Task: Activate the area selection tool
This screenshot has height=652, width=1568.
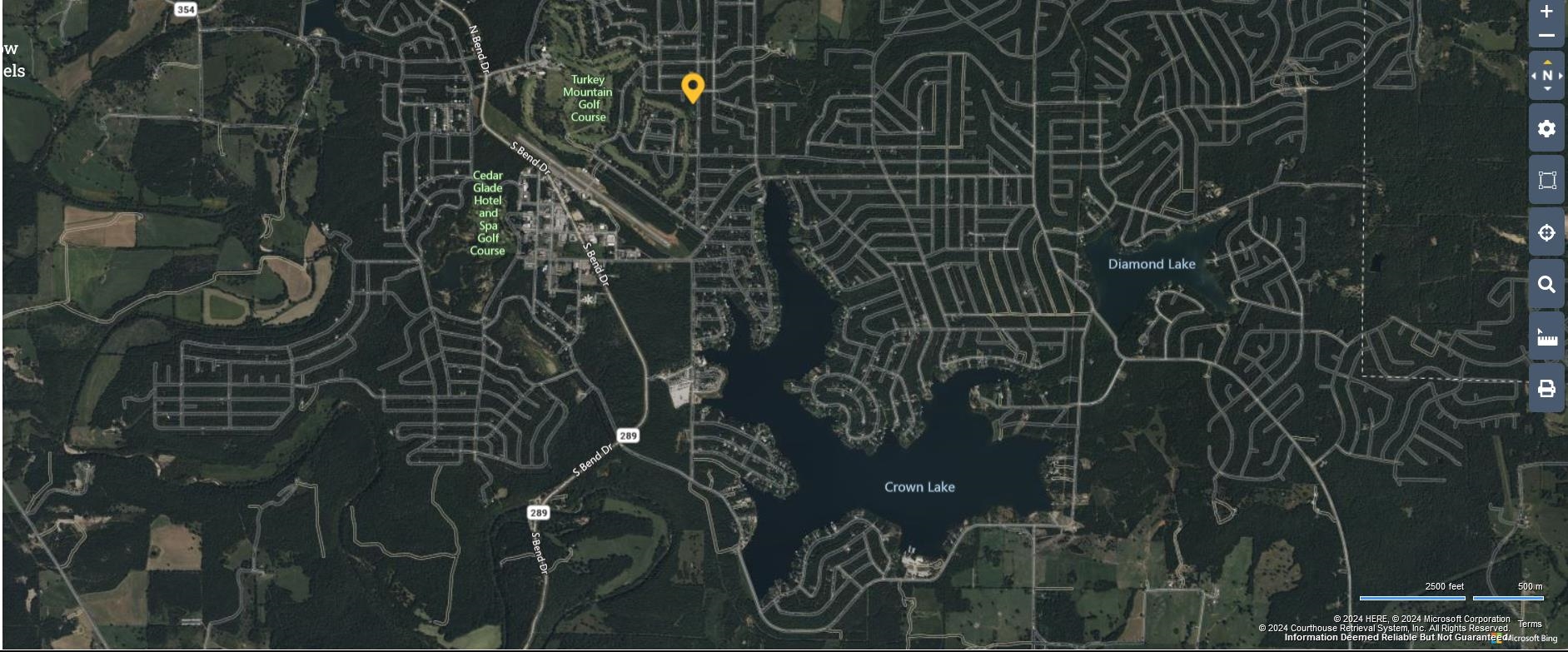Action: 1546,180
